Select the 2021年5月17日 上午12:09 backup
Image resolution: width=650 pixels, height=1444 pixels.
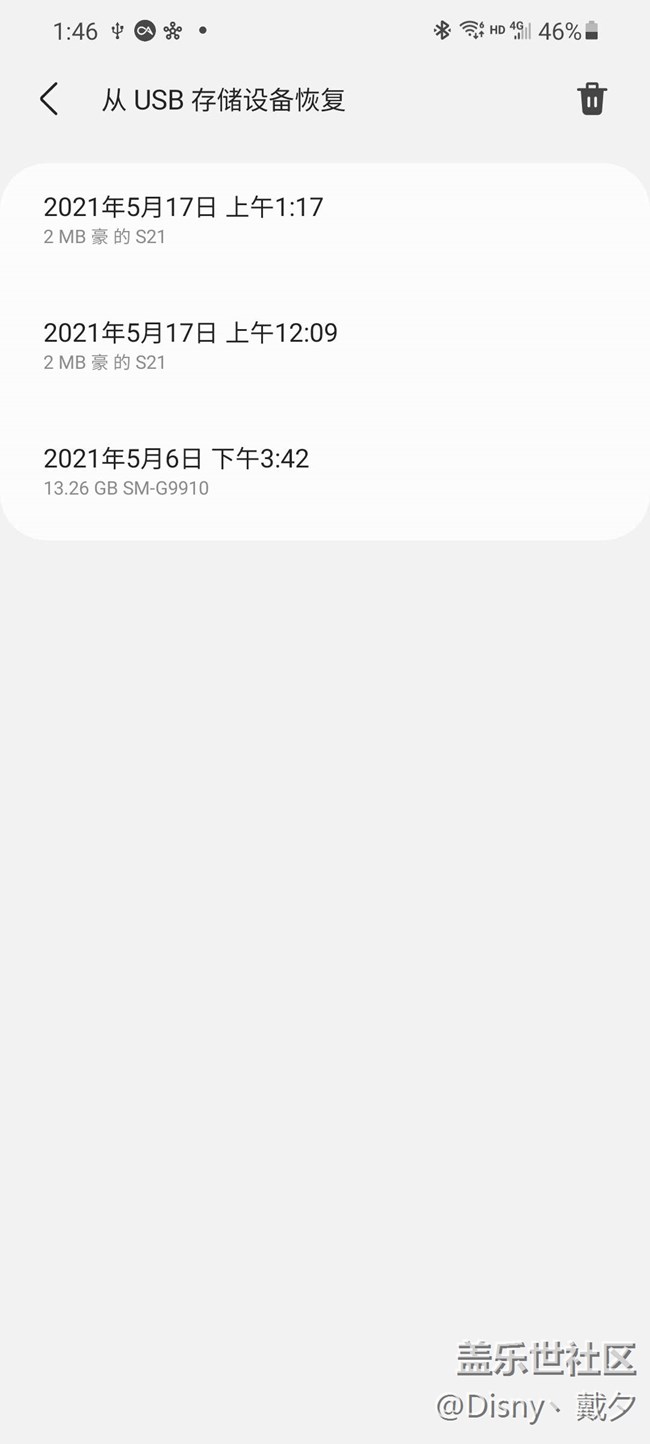tap(324, 345)
